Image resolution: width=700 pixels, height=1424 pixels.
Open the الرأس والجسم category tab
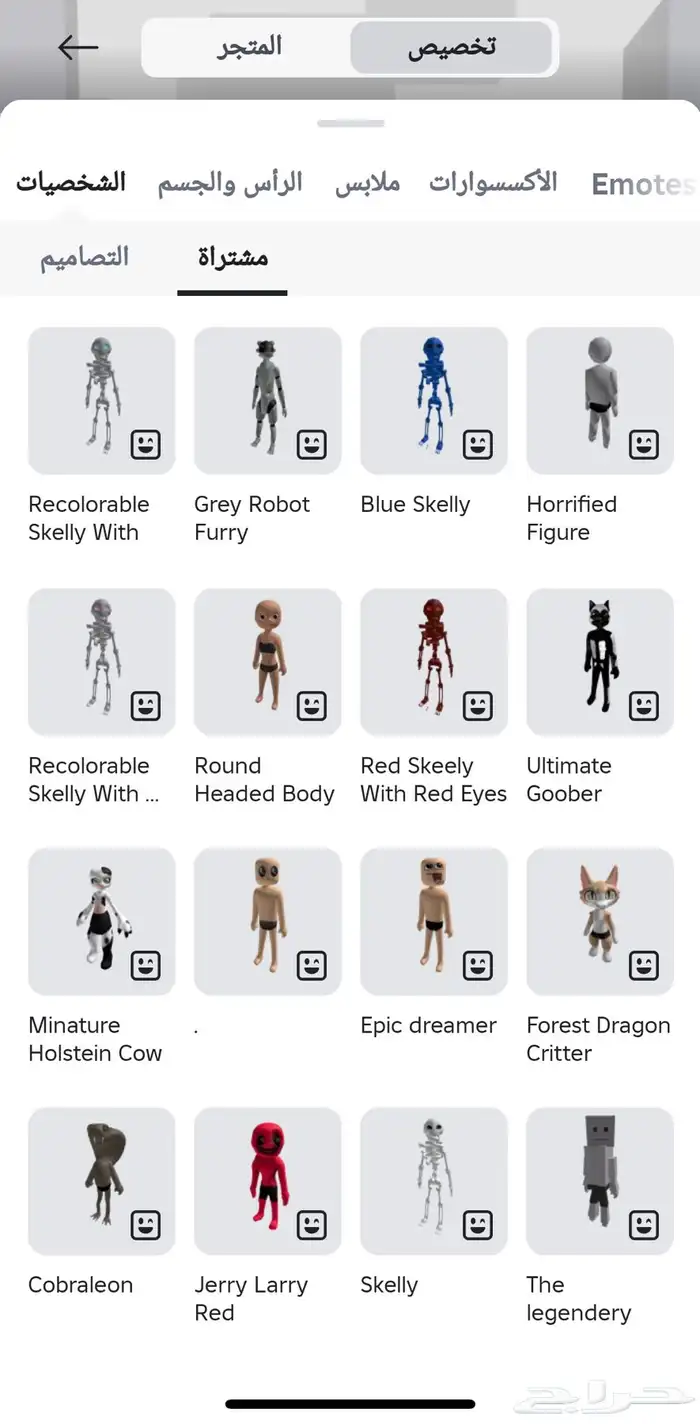[230, 183]
